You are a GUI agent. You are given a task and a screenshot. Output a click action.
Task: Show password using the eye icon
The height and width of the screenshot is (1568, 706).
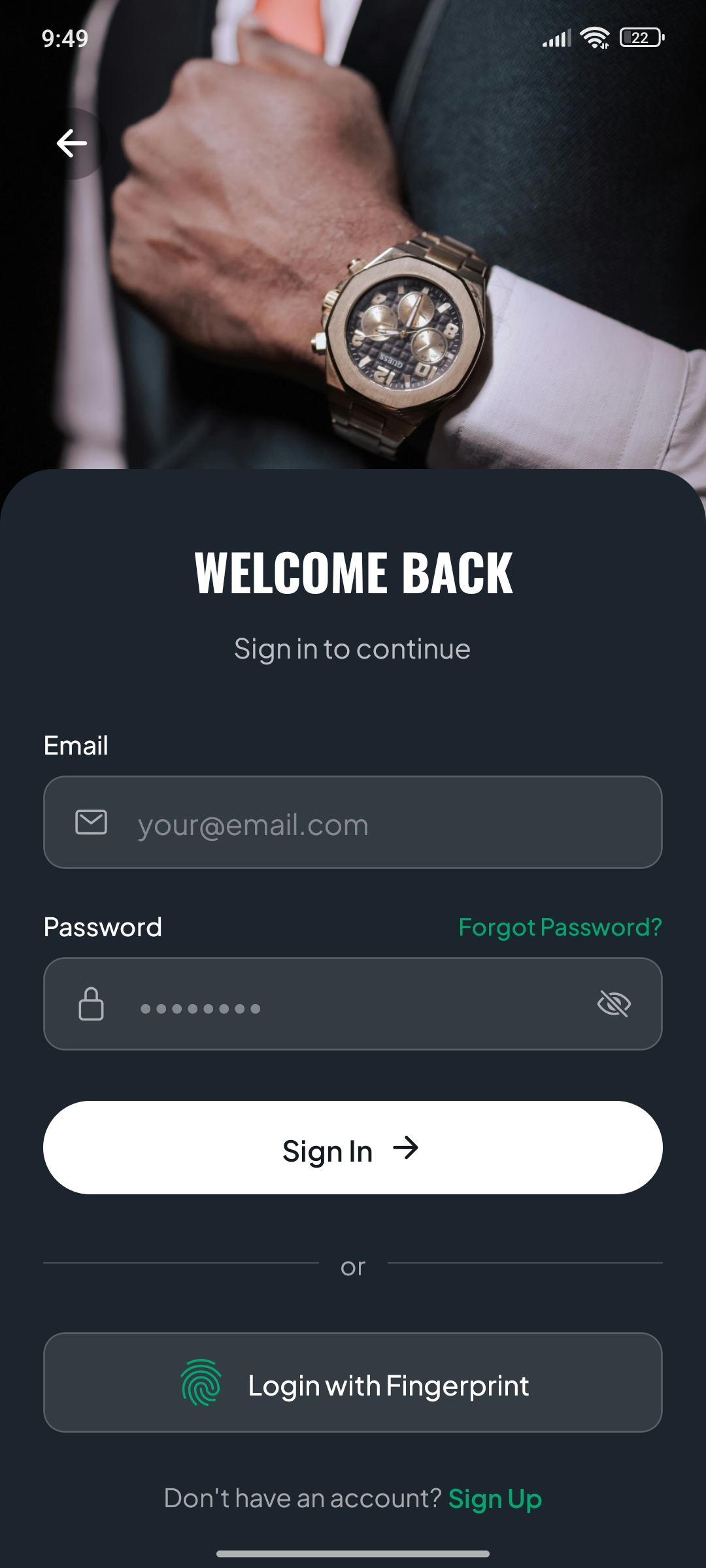click(x=614, y=1004)
